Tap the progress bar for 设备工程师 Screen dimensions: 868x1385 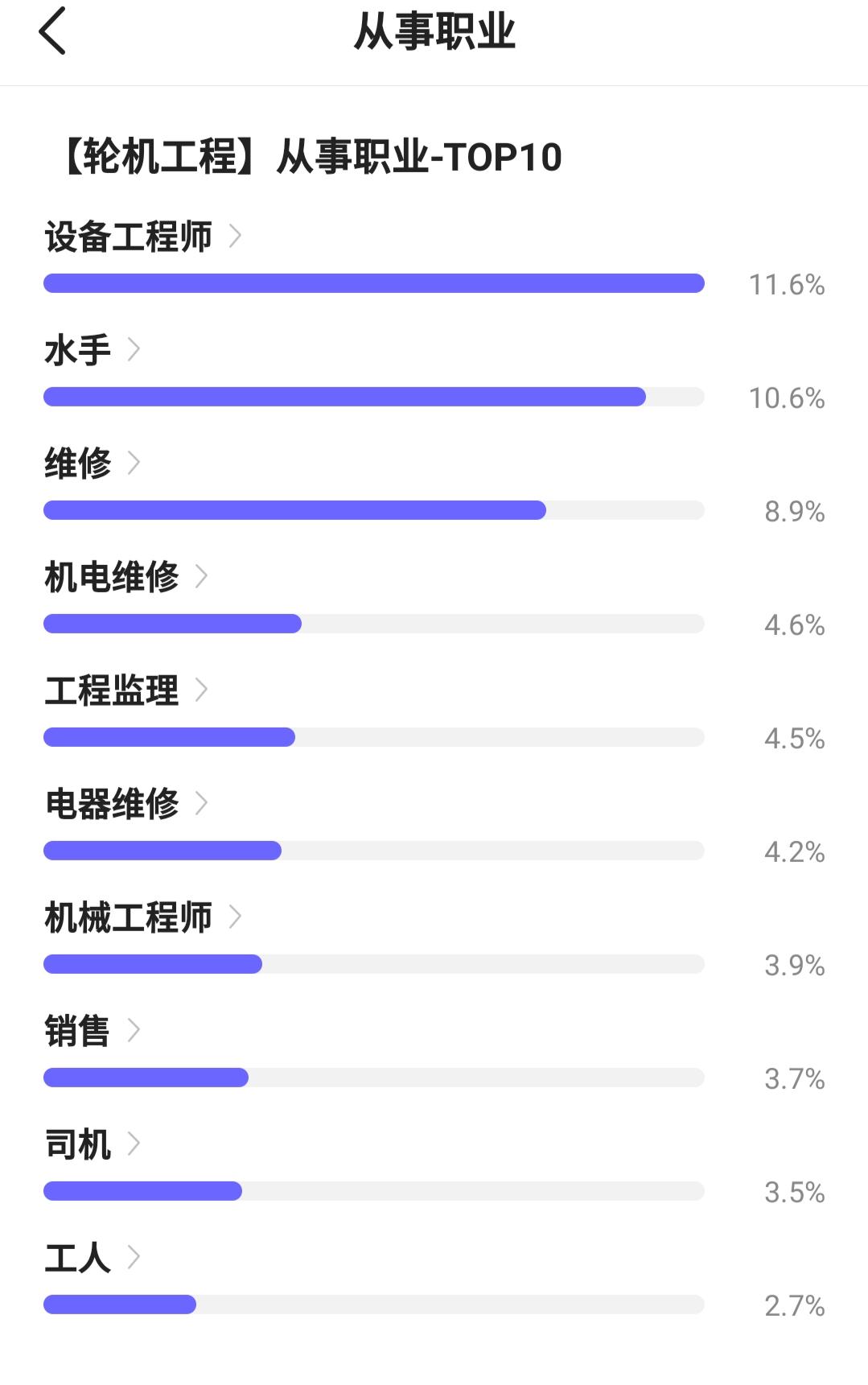pos(374,283)
